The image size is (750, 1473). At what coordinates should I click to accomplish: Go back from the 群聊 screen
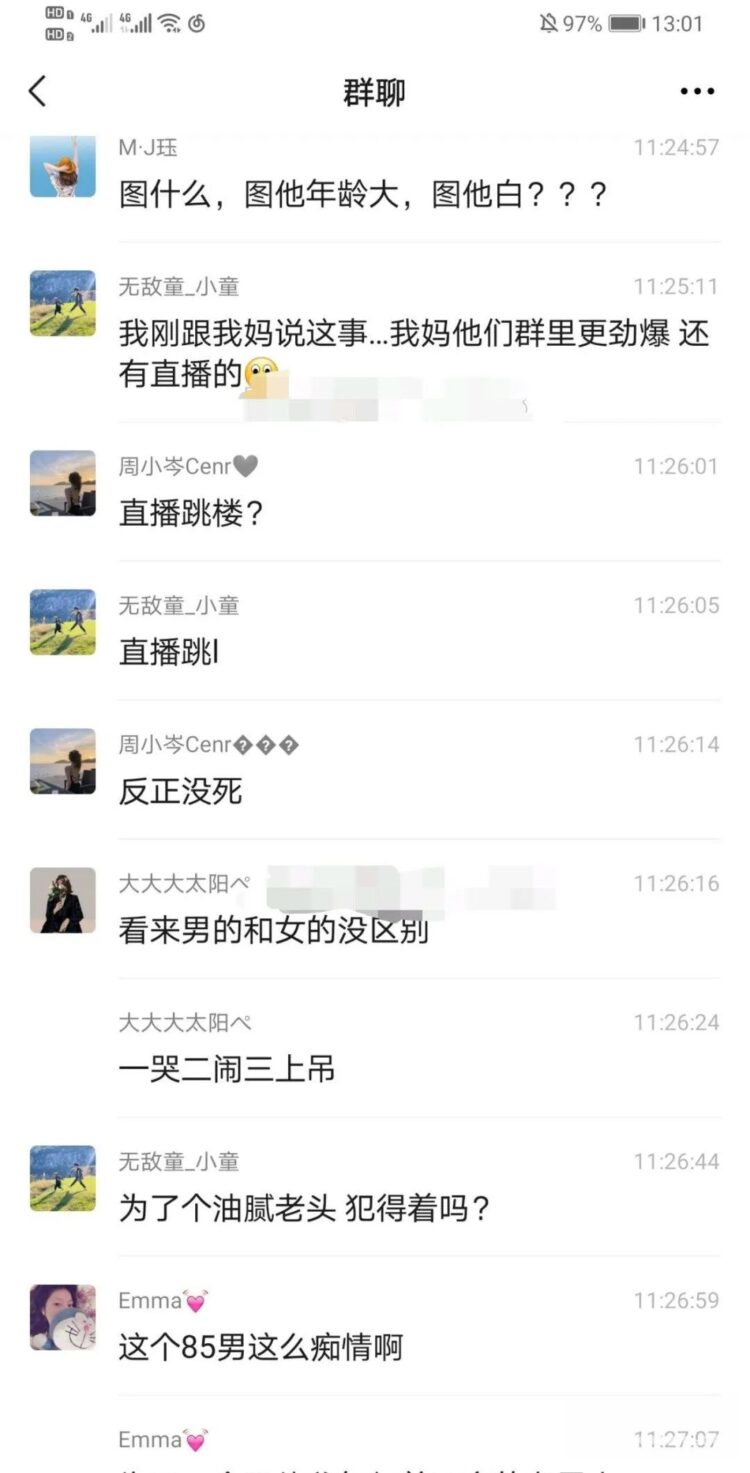[x=38, y=92]
